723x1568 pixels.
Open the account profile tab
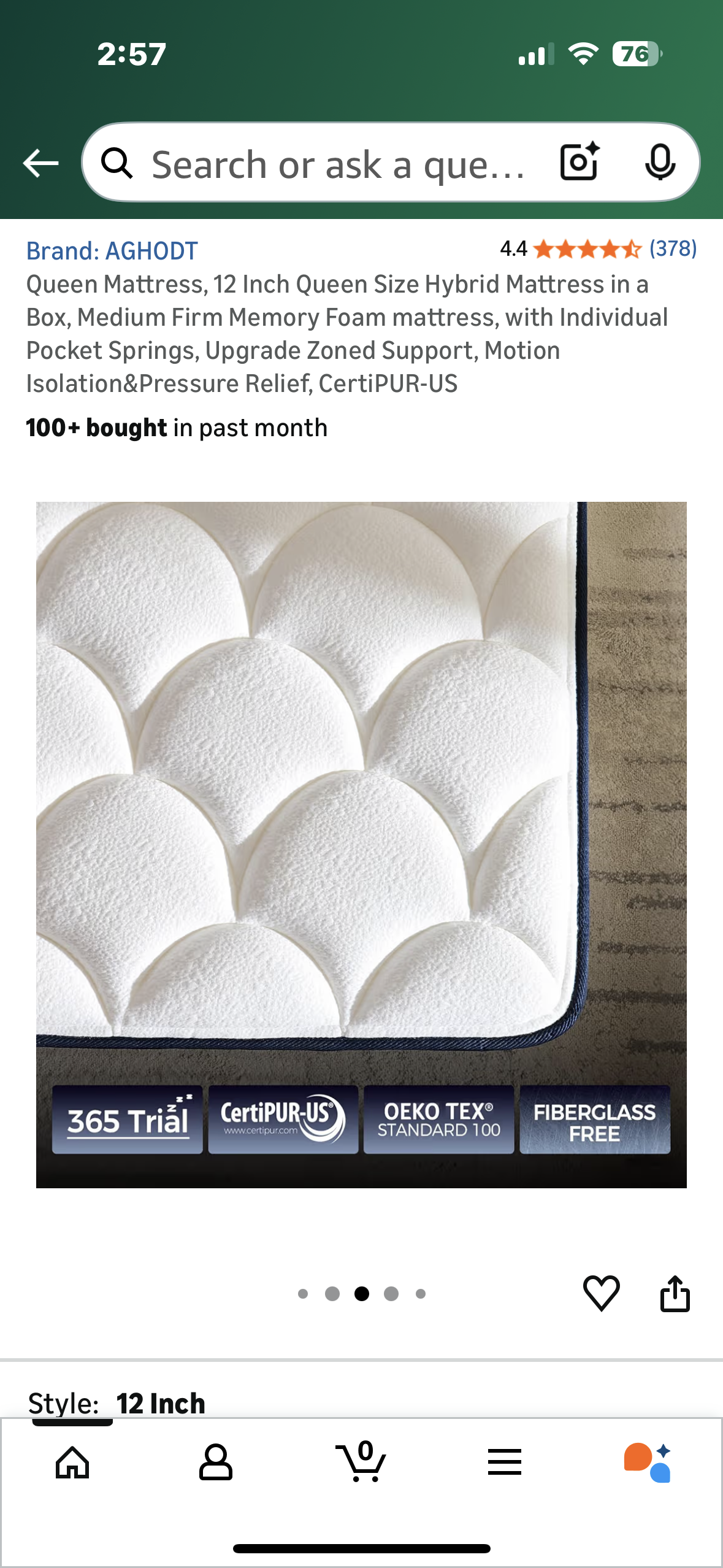pos(216,1462)
